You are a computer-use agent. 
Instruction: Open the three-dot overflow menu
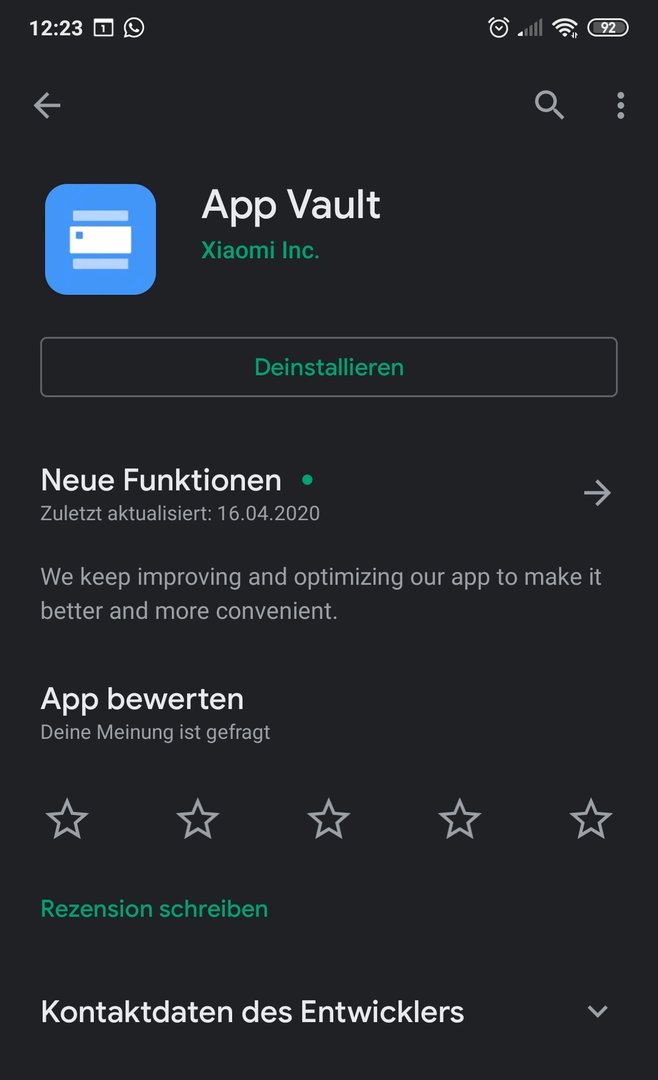pyautogui.click(x=621, y=105)
